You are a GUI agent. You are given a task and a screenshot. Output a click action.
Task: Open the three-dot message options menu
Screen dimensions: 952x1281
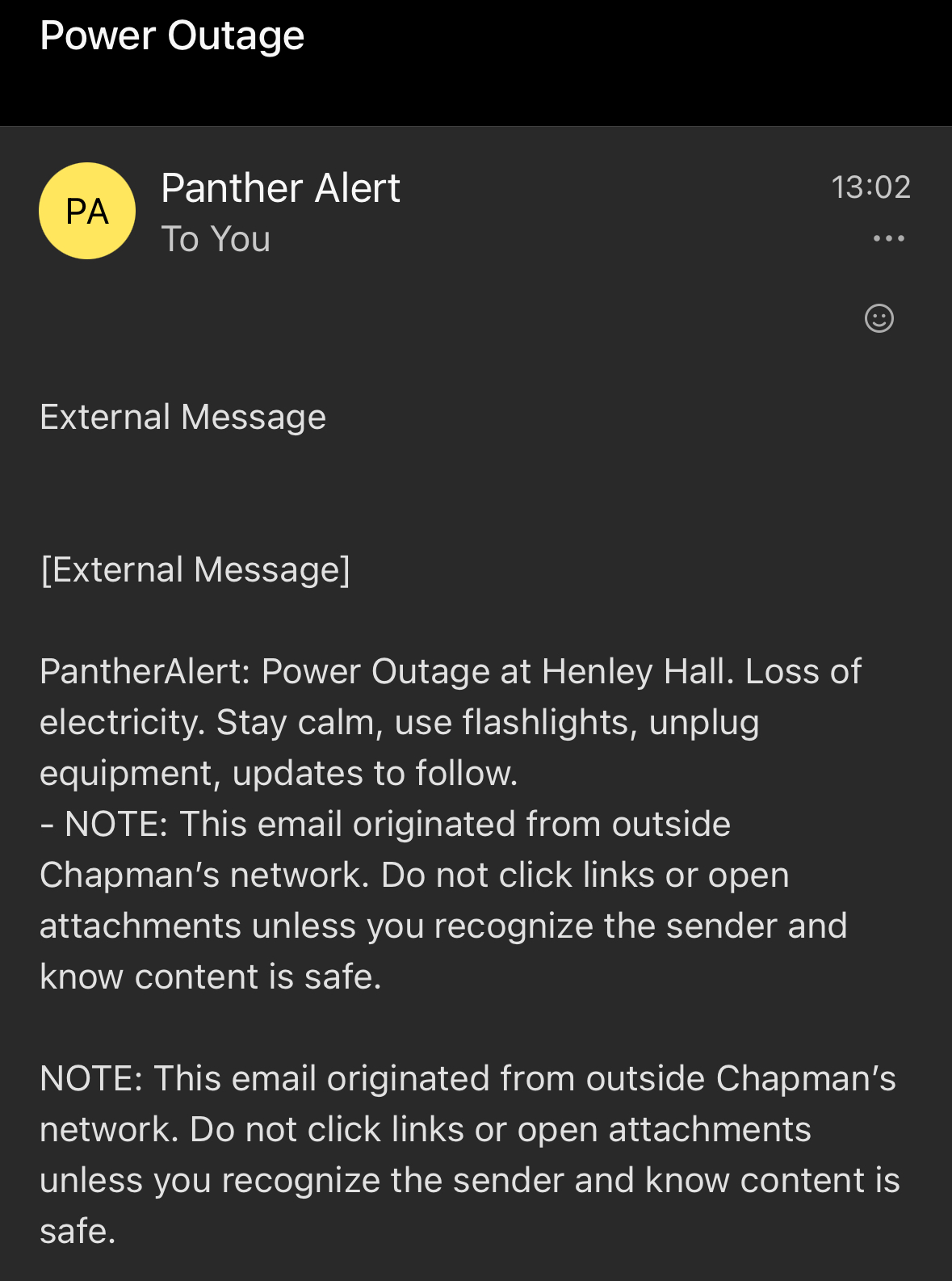pyautogui.click(x=888, y=238)
